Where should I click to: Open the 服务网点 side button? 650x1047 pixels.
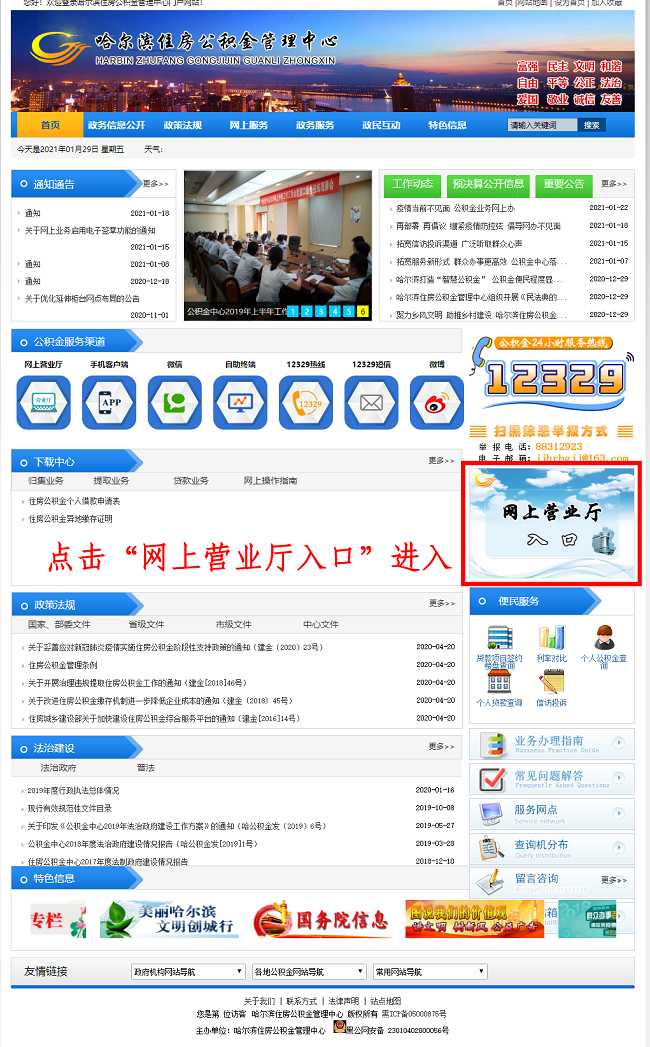click(552, 814)
